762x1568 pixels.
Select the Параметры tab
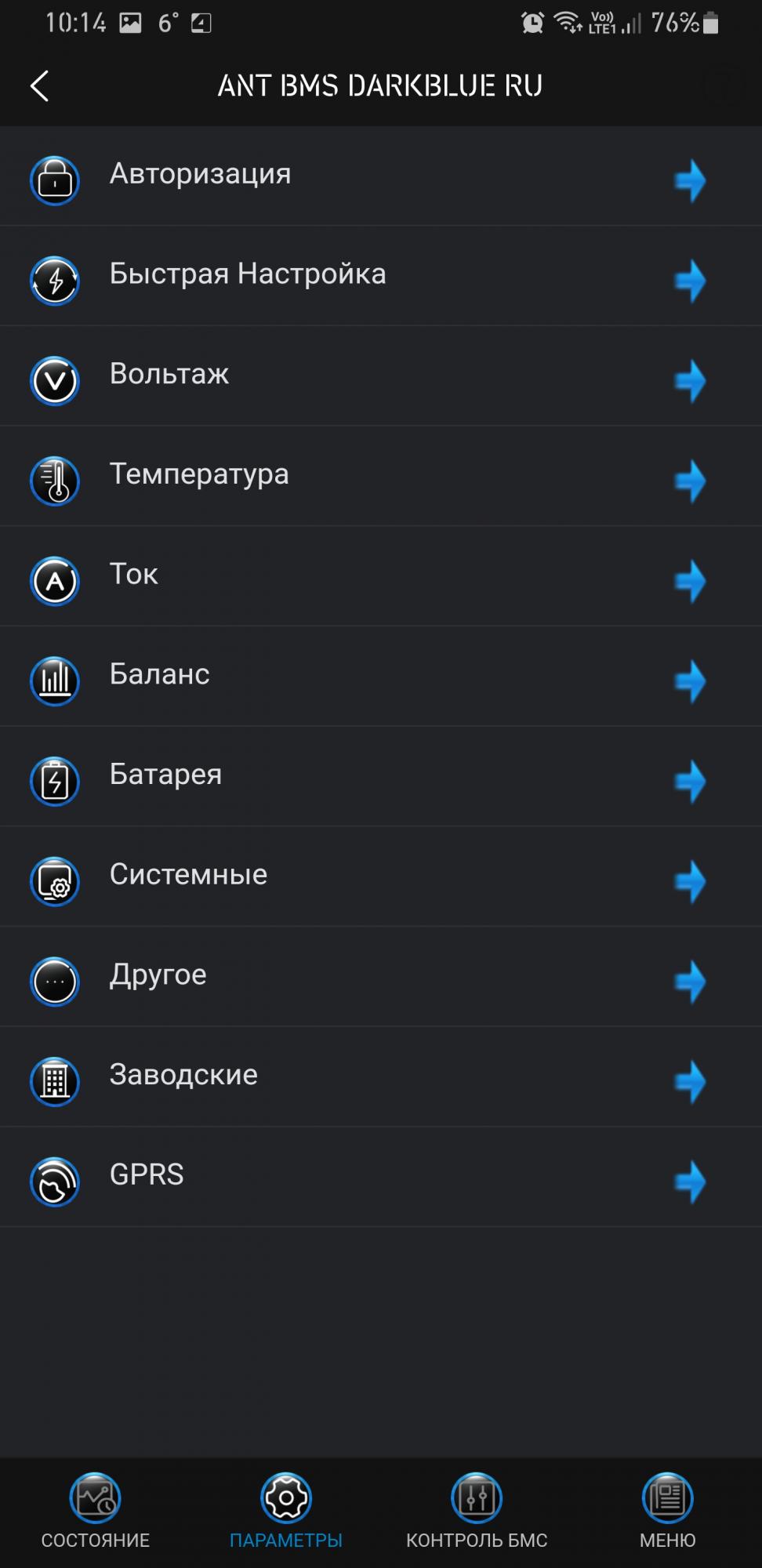point(286,1512)
